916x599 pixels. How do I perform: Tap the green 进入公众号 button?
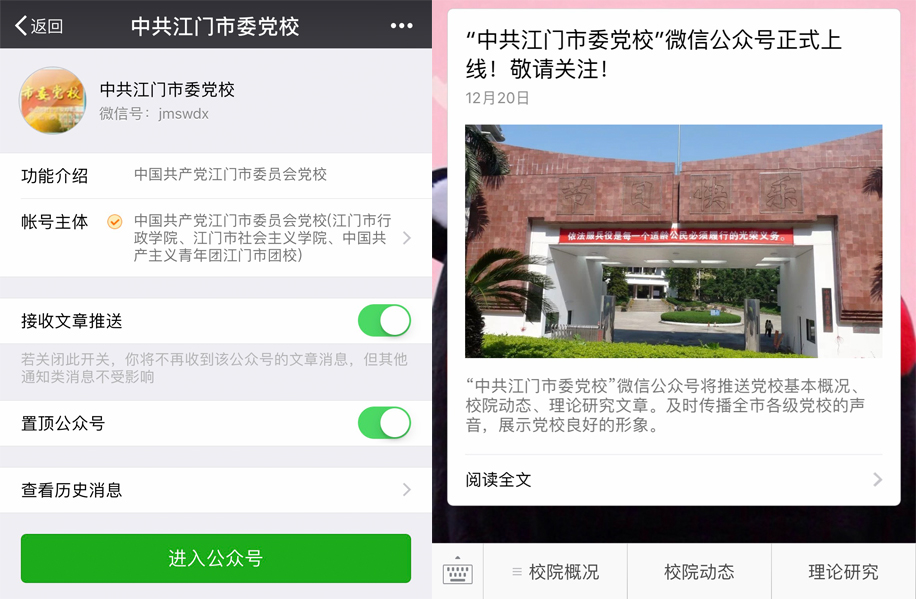(x=215, y=558)
